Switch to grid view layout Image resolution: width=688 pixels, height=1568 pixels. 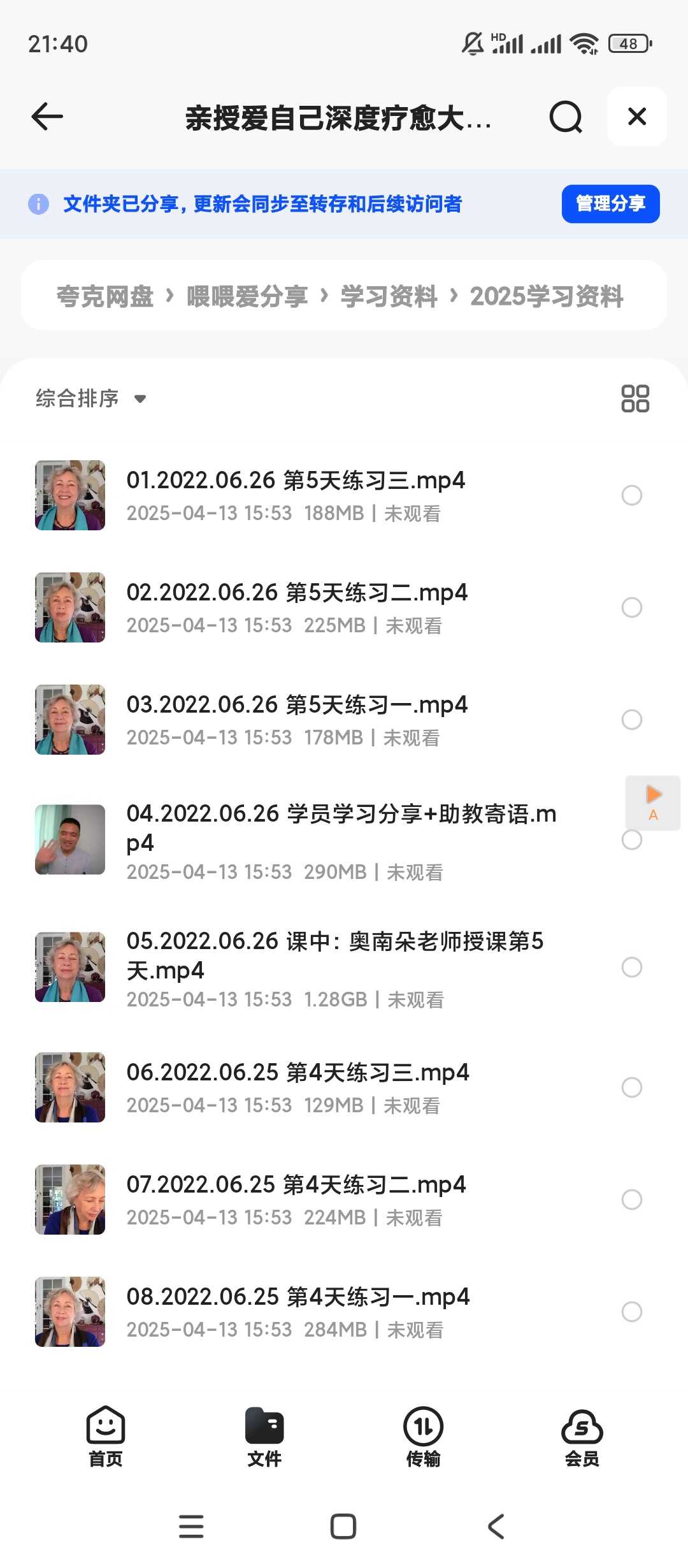pos(634,398)
